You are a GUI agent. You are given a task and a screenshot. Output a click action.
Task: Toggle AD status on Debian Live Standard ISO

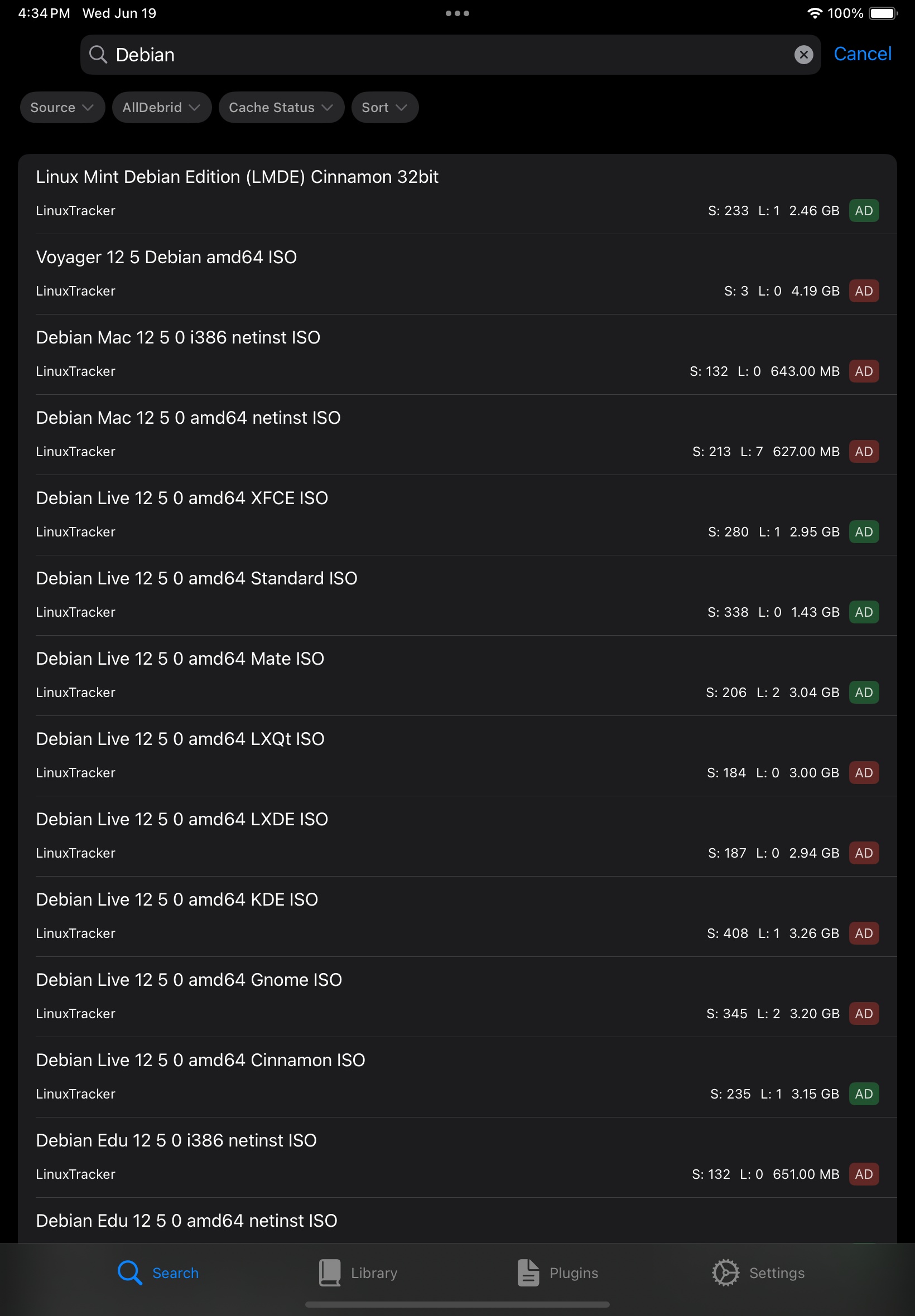pyautogui.click(x=864, y=612)
